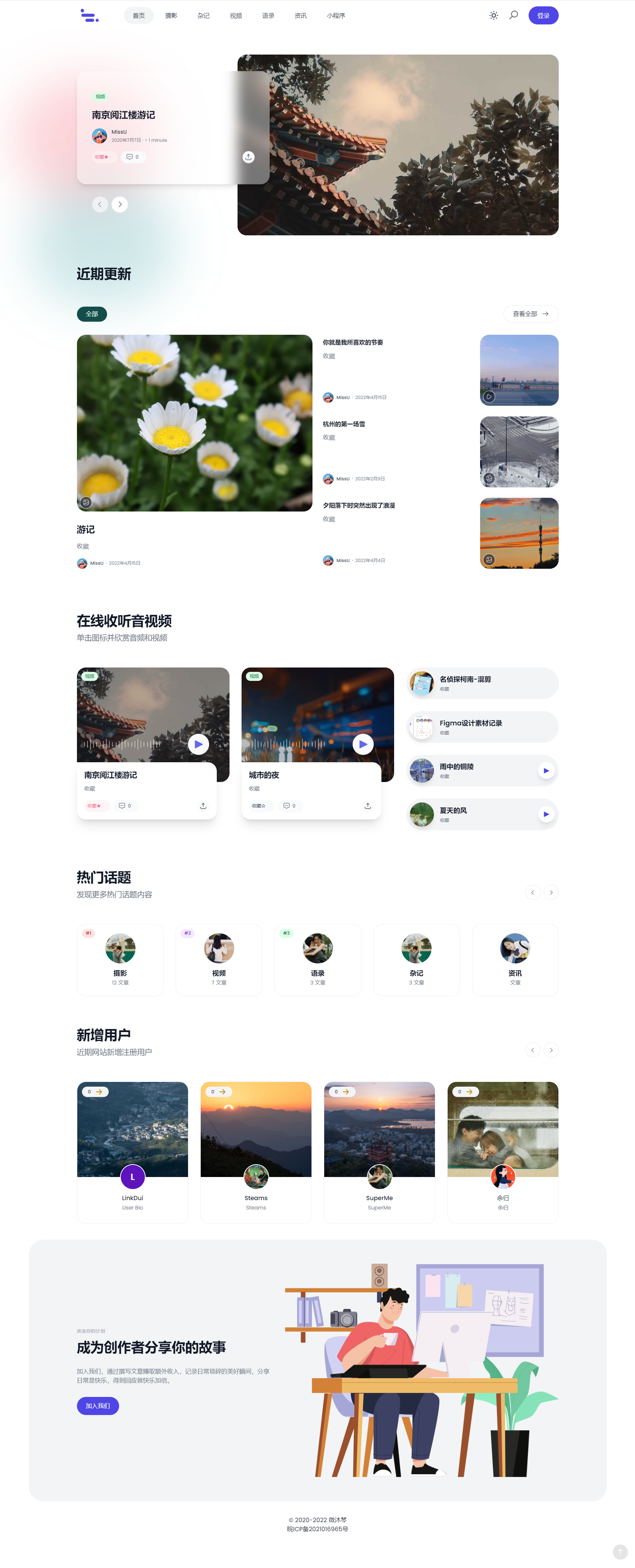Open the 游记 daisy photo post
Viewport: 635px width, 1568px height.
click(194, 423)
